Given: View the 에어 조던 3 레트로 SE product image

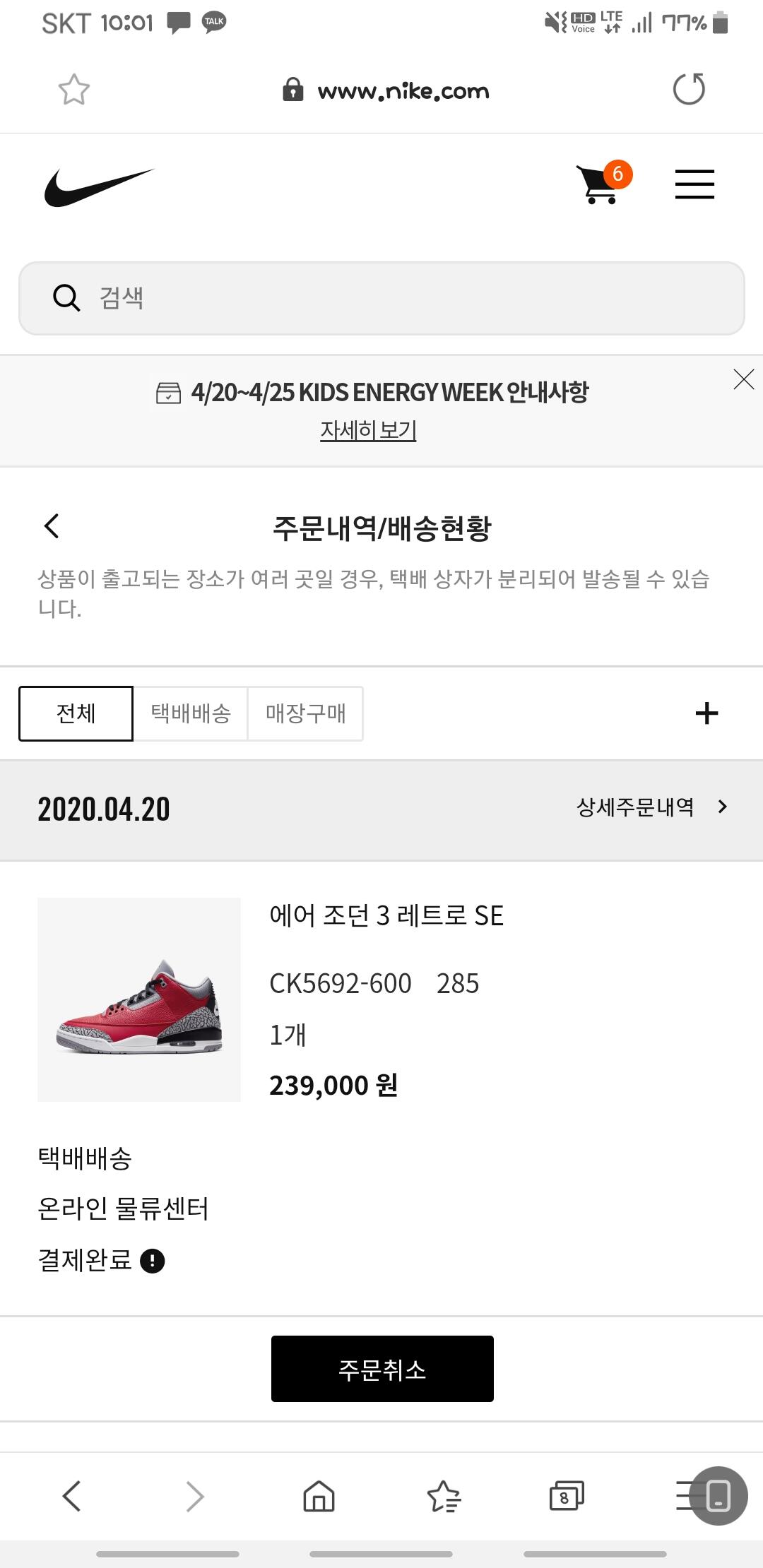Looking at the screenshot, I should point(139,999).
